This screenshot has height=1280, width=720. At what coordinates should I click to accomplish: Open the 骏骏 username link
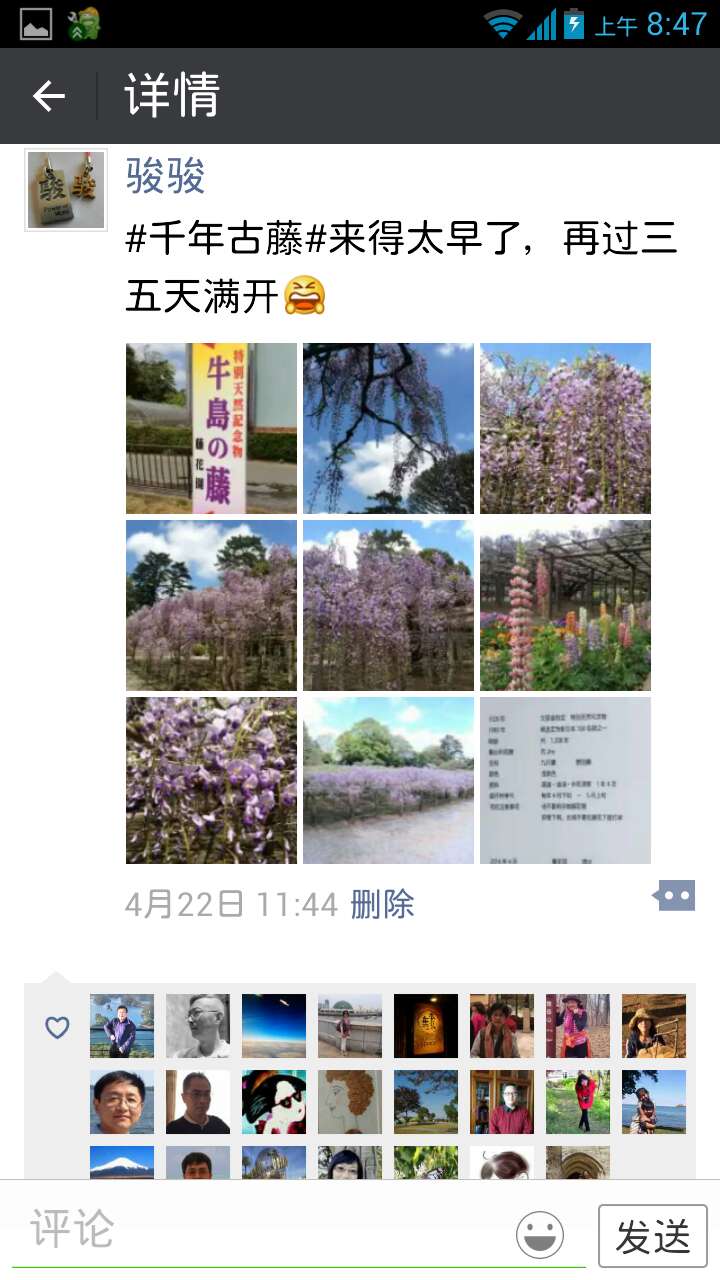(166, 178)
